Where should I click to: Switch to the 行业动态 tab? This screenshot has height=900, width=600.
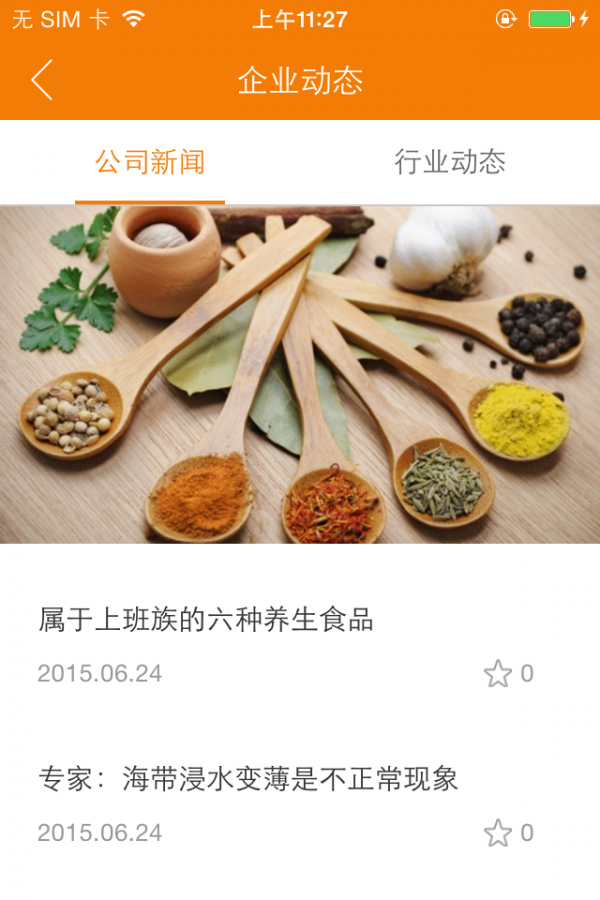coord(450,162)
